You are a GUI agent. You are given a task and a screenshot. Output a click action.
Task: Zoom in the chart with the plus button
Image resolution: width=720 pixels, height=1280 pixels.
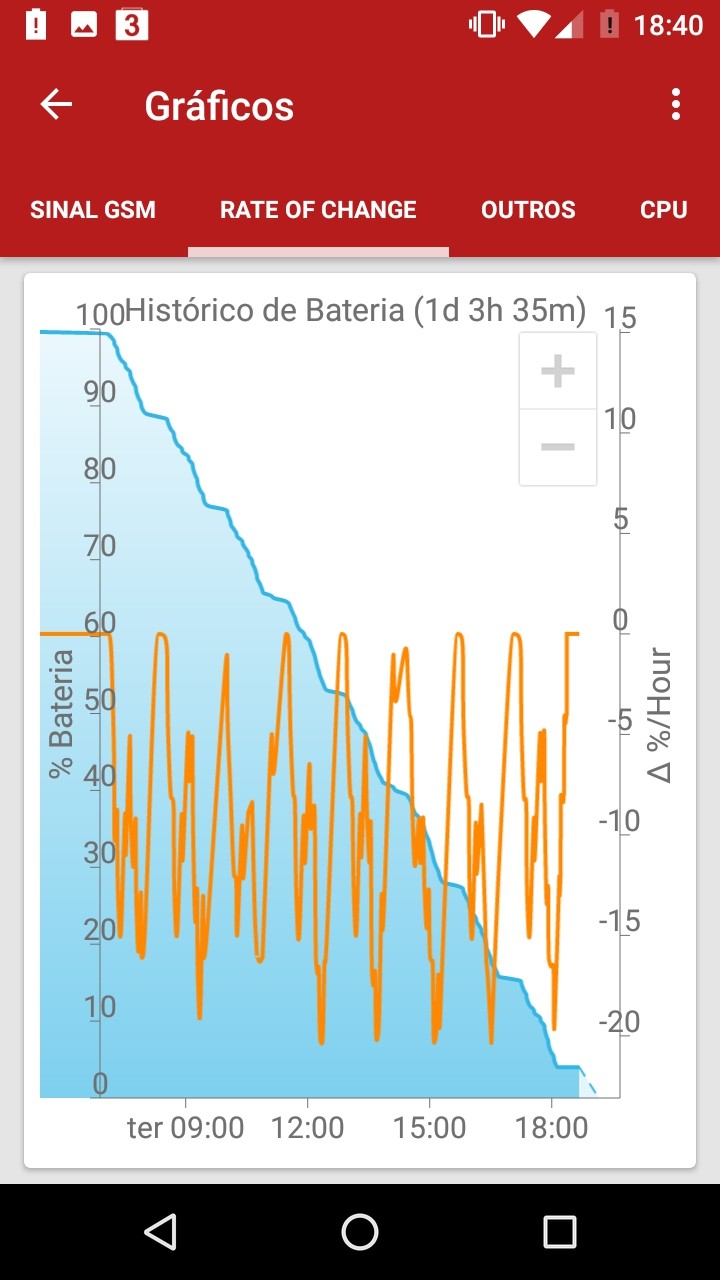coord(558,371)
